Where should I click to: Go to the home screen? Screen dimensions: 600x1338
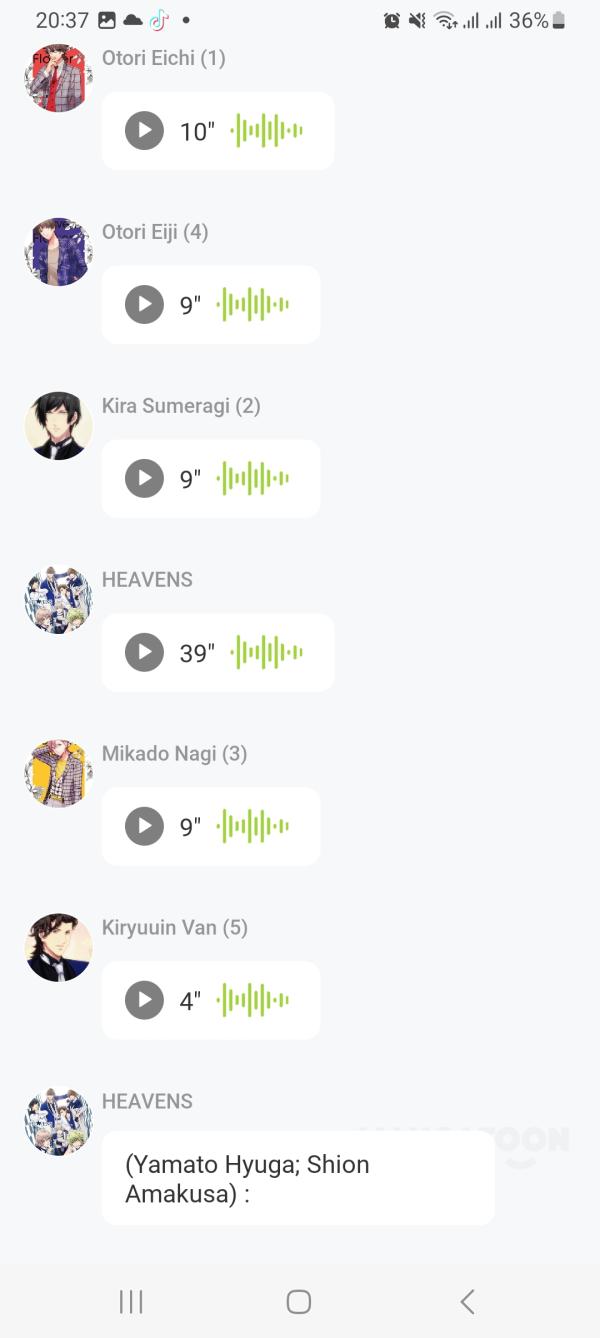pos(299,1301)
